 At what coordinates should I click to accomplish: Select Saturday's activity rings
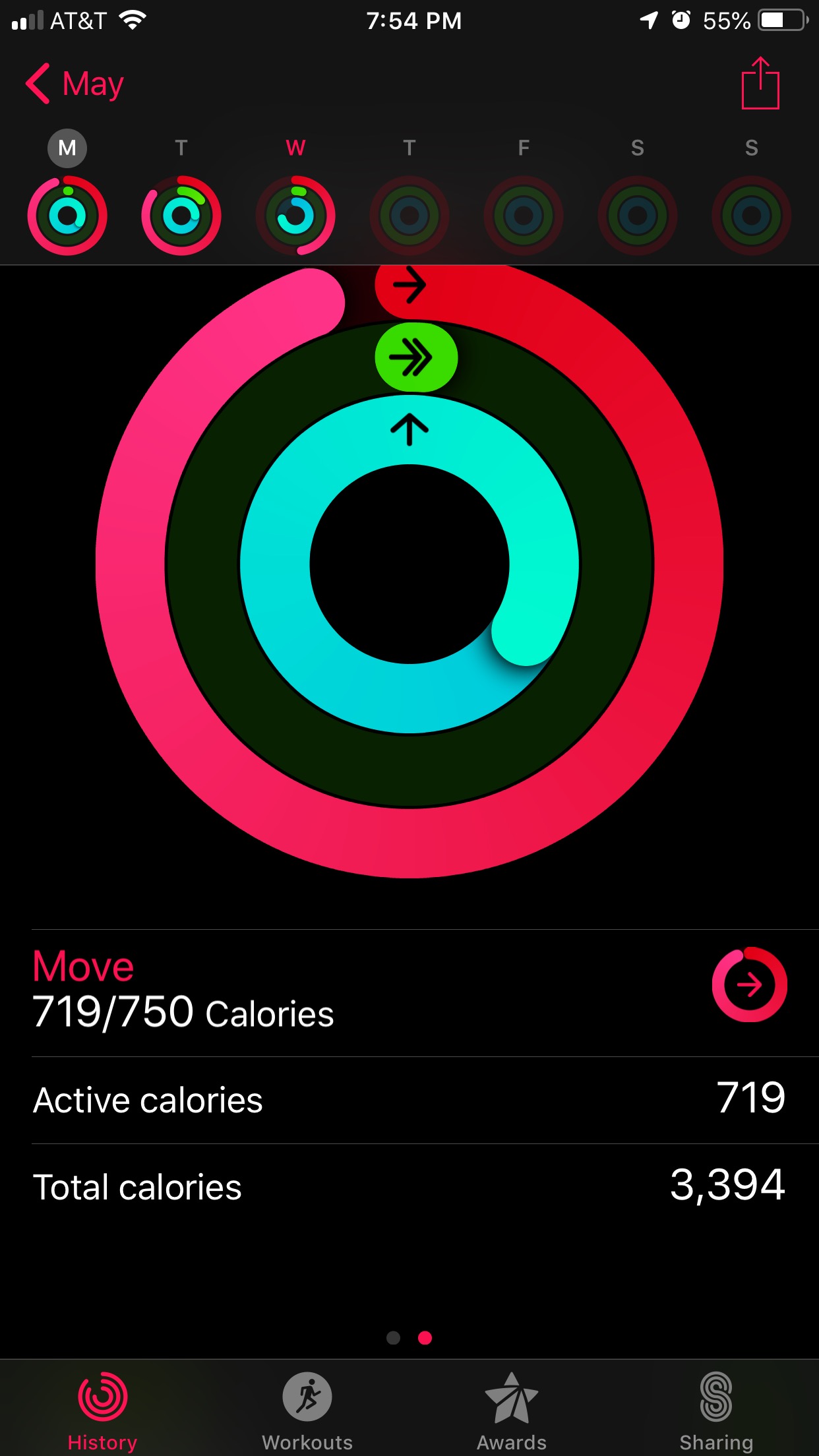pyautogui.click(x=637, y=216)
